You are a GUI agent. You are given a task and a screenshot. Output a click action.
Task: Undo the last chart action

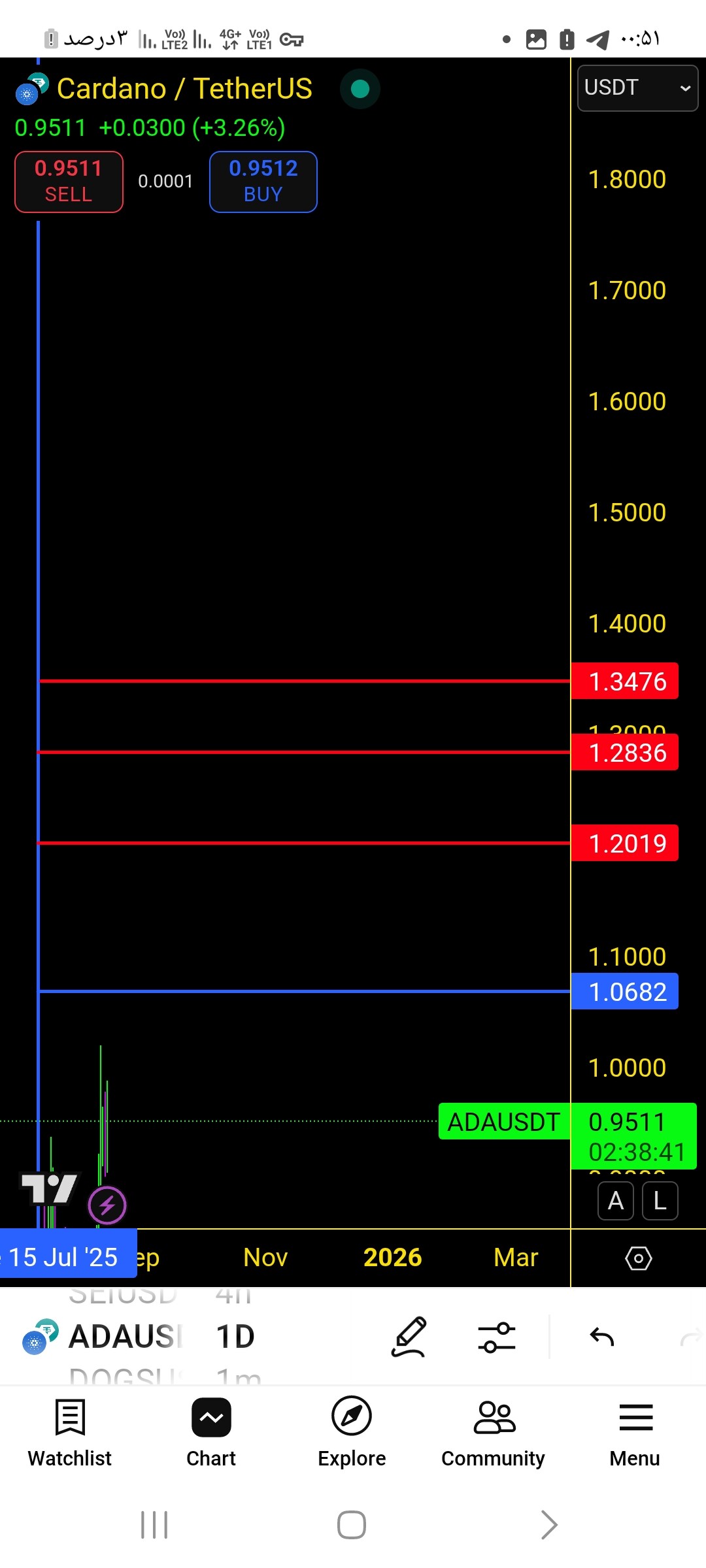(601, 1337)
